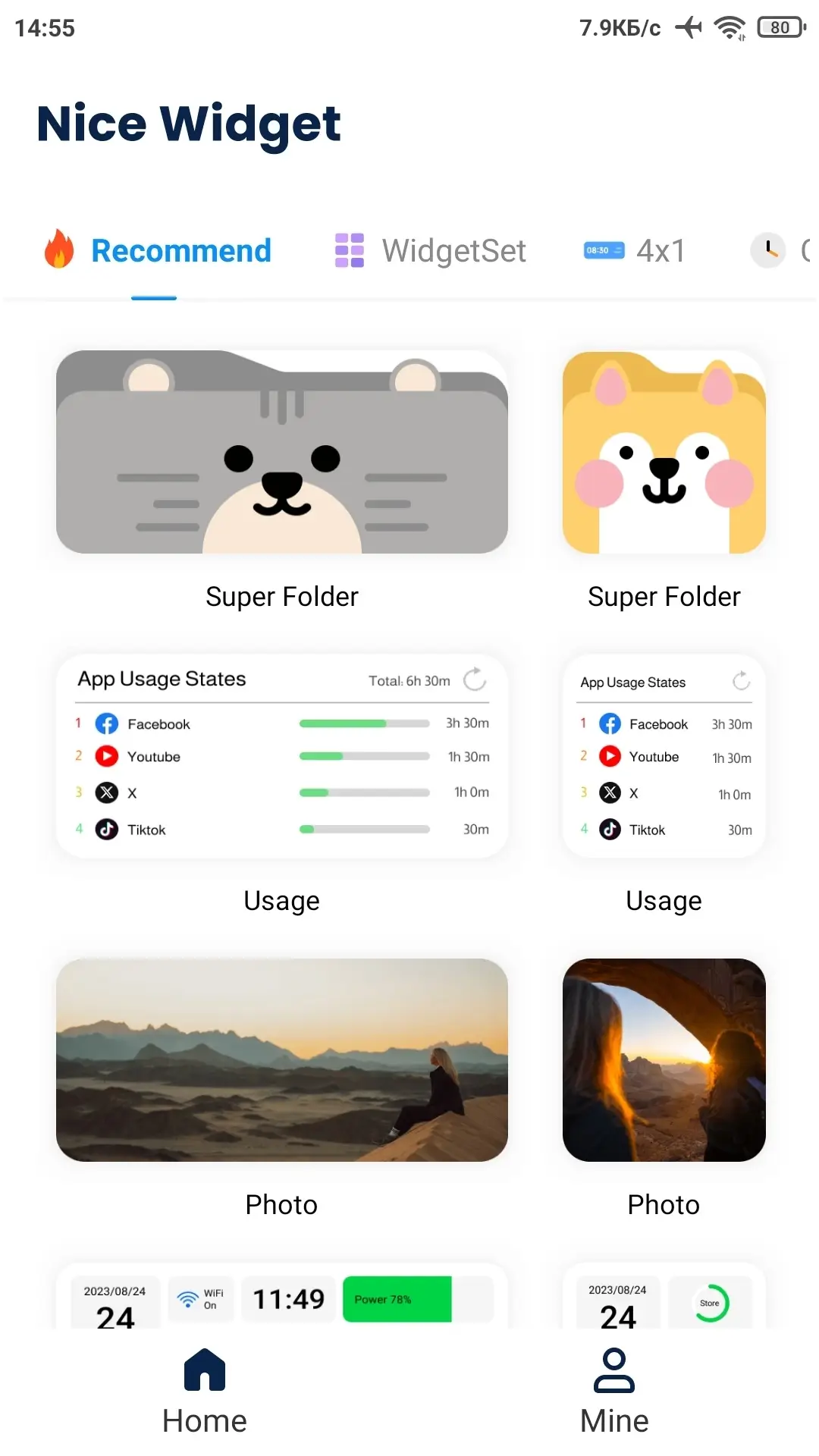This screenshot has width=819, height=1456.
Task: Open the gray cat Super Folder widget
Action: tap(281, 452)
